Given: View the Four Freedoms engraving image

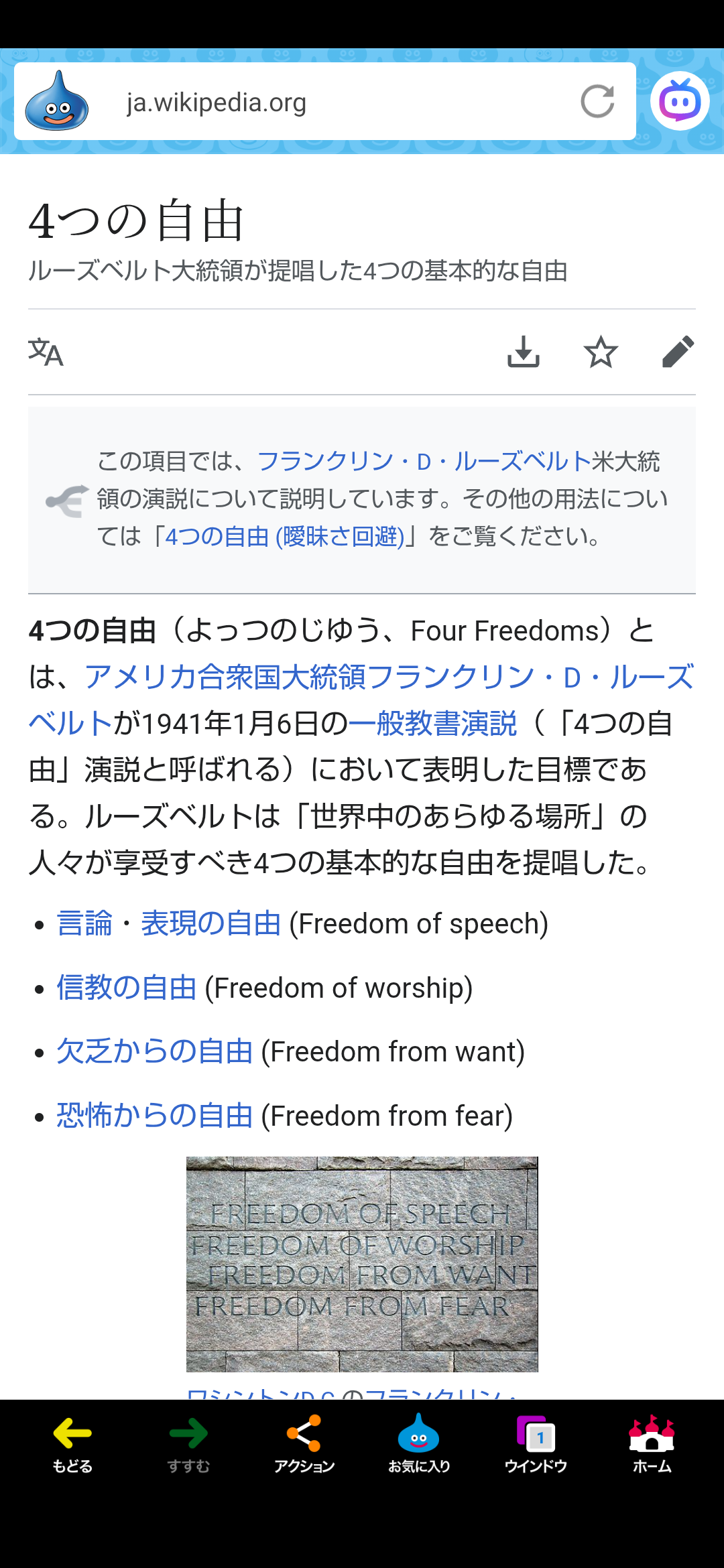Looking at the screenshot, I should point(362,1264).
